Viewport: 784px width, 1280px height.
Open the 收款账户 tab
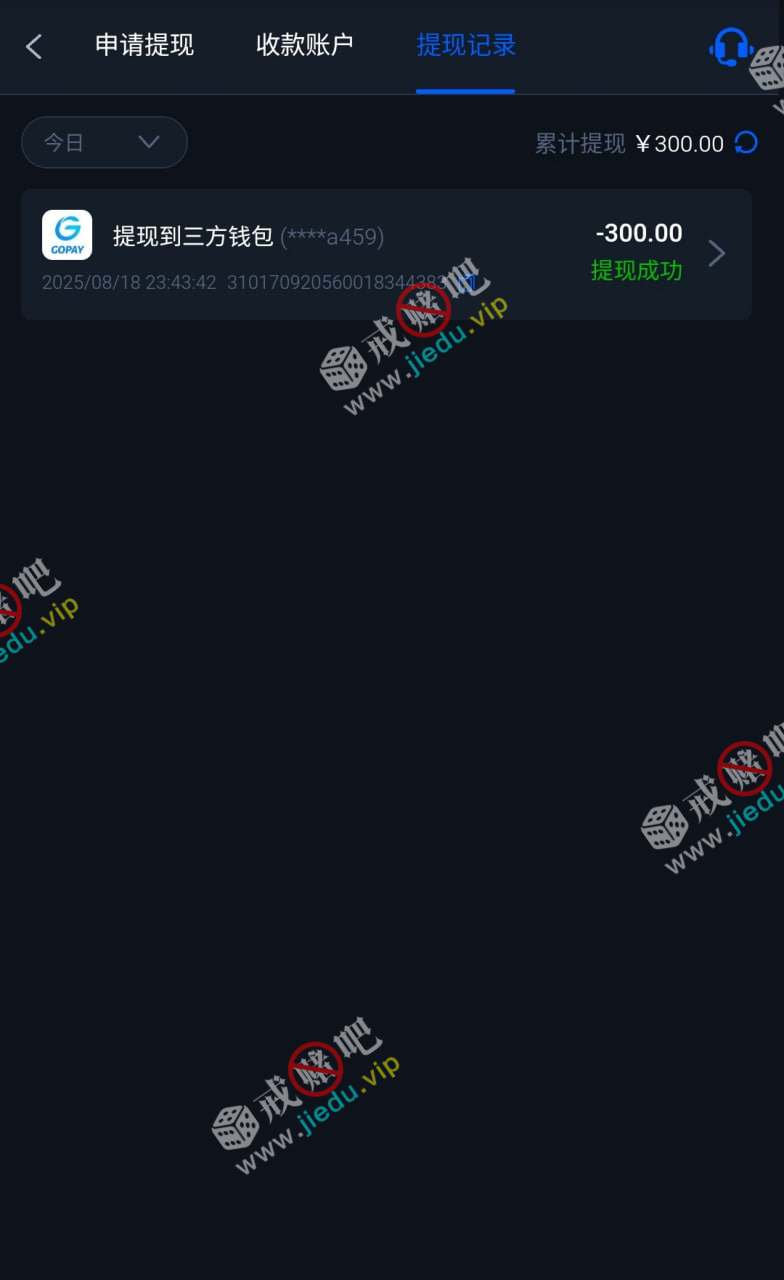click(x=304, y=45)
